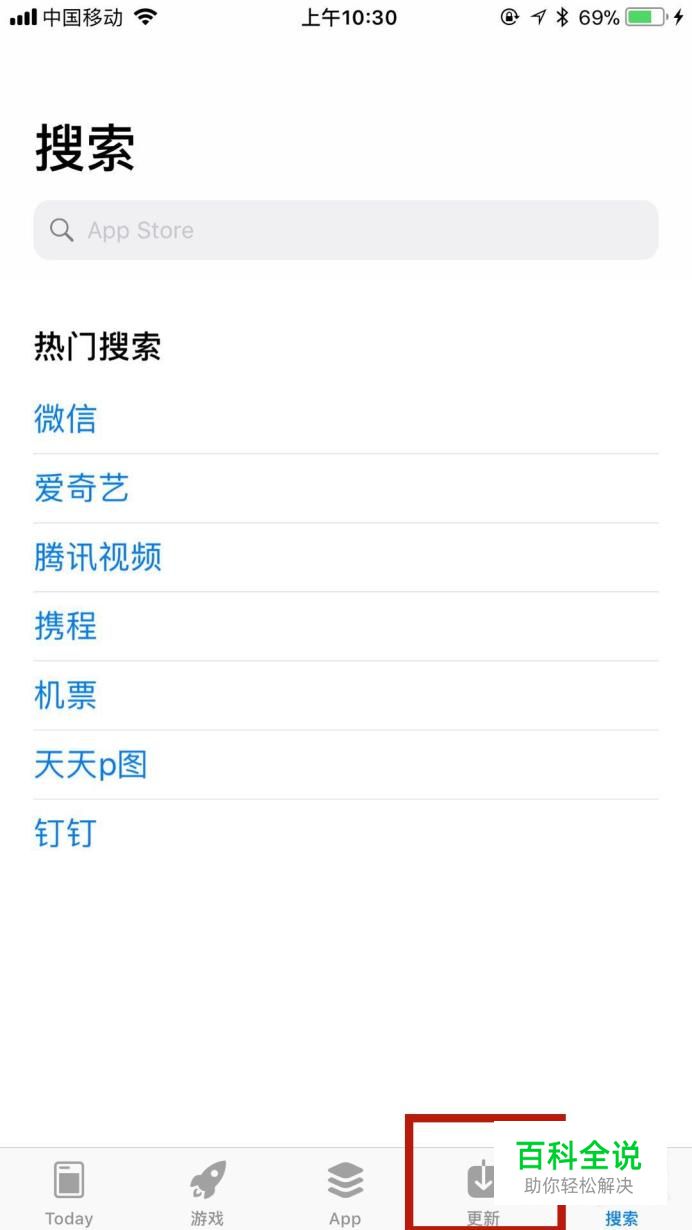Choose 携程 from trending searches
Viewport: 692px width, 1230px height.
coord(66,626)
